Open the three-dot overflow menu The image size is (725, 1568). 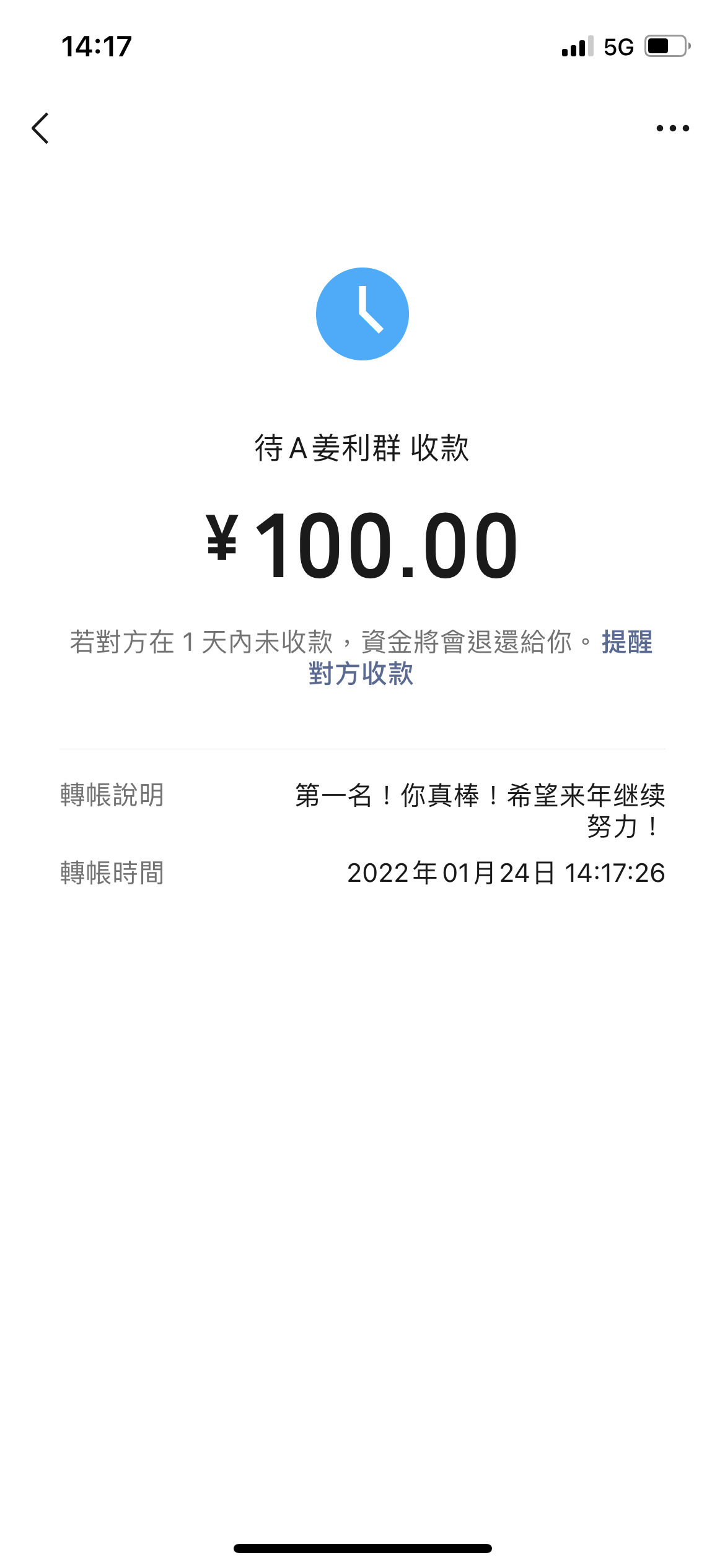[673, 128]
